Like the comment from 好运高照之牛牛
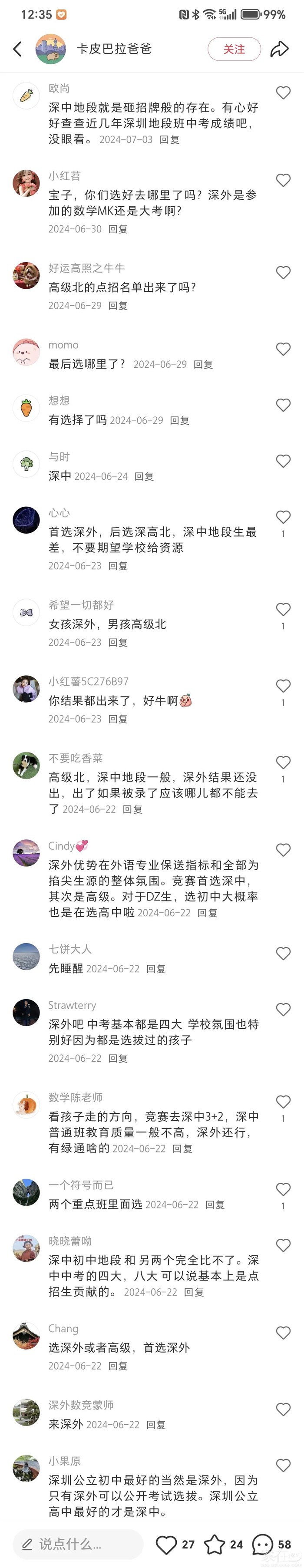The height and width of the screenshot is (1568, 304). tap(283, 273)
